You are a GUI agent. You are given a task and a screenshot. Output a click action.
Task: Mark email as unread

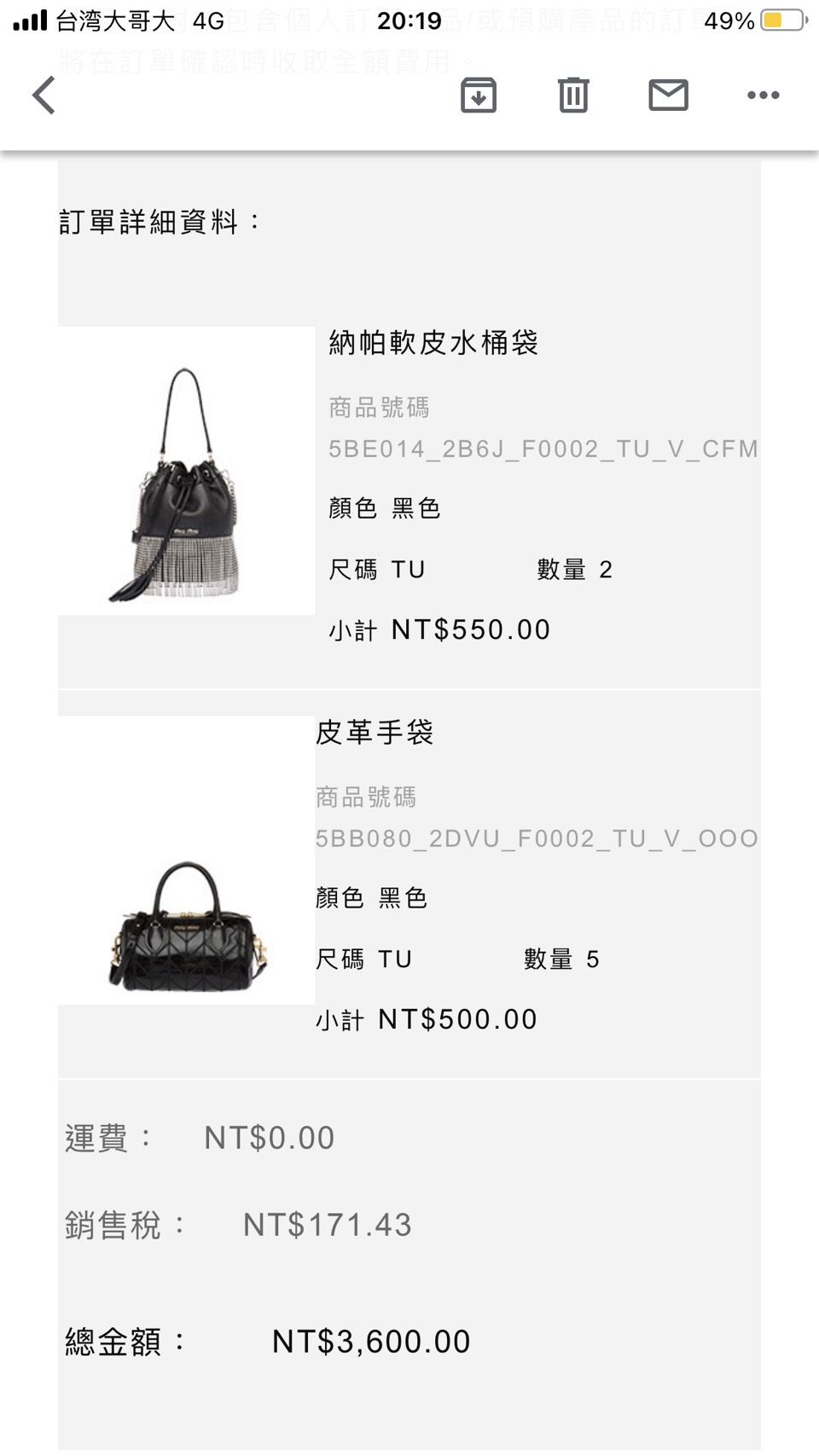click(x=668, y=95)
